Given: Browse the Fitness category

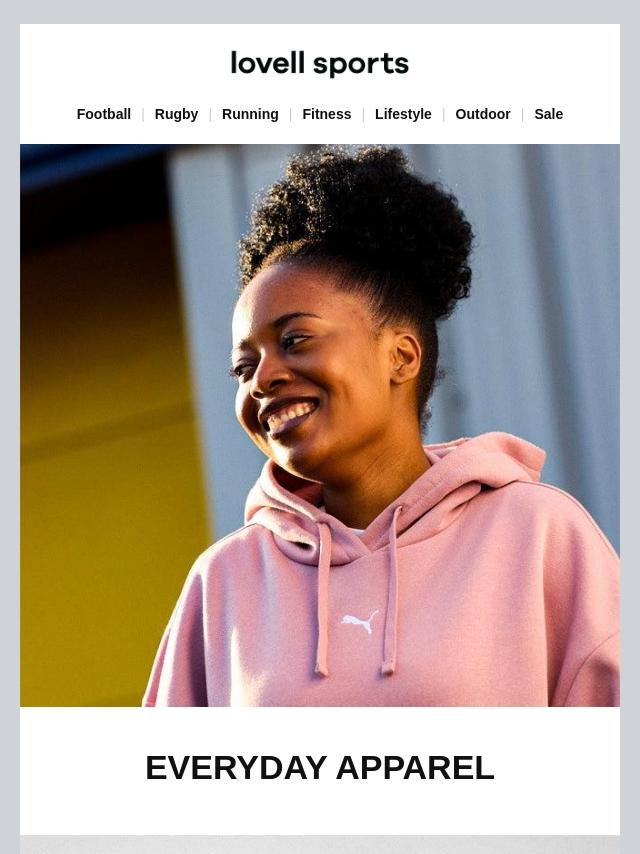Looking at the screenshot, I should click(327, 114).
